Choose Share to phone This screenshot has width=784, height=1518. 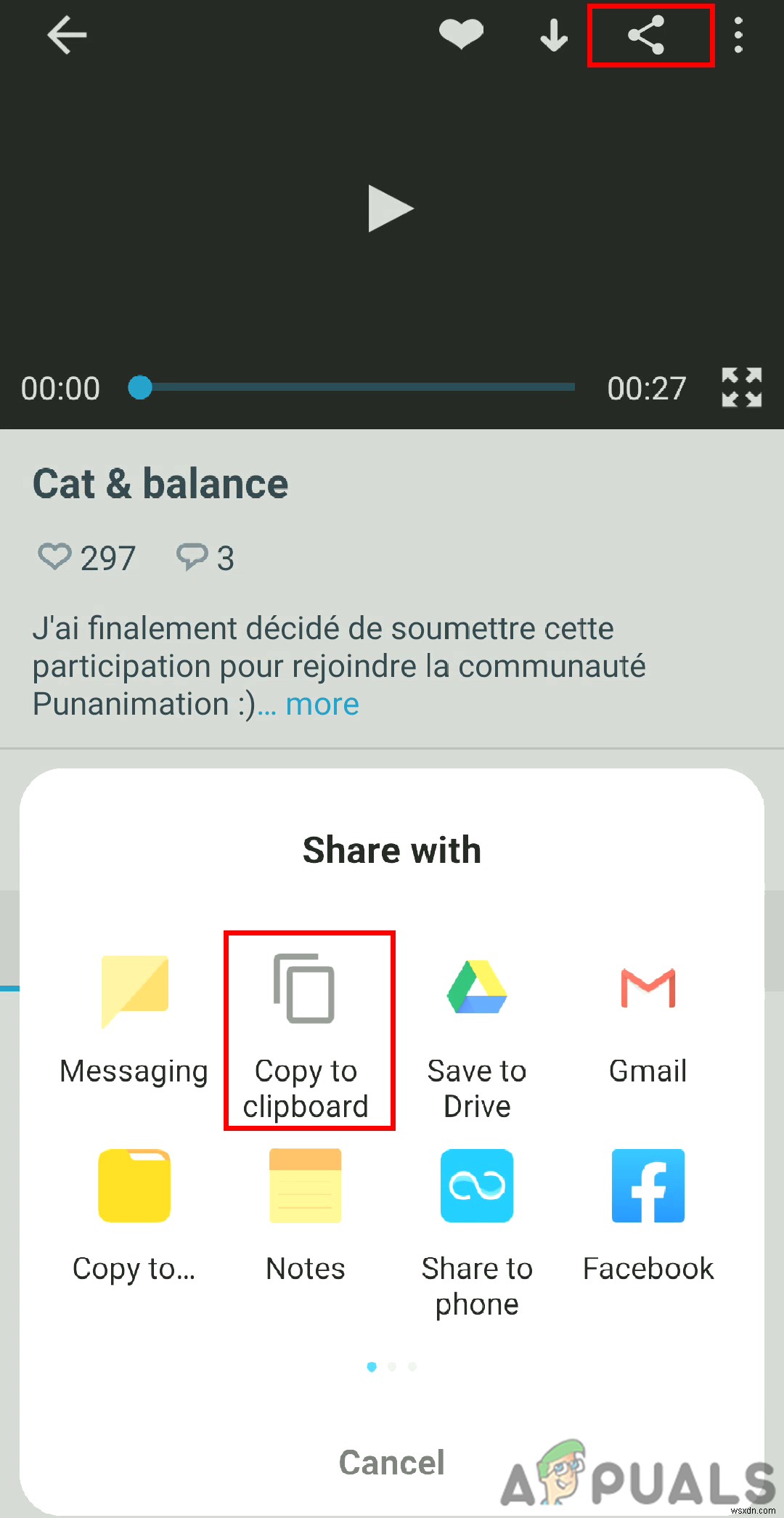tap(477, 1227)
